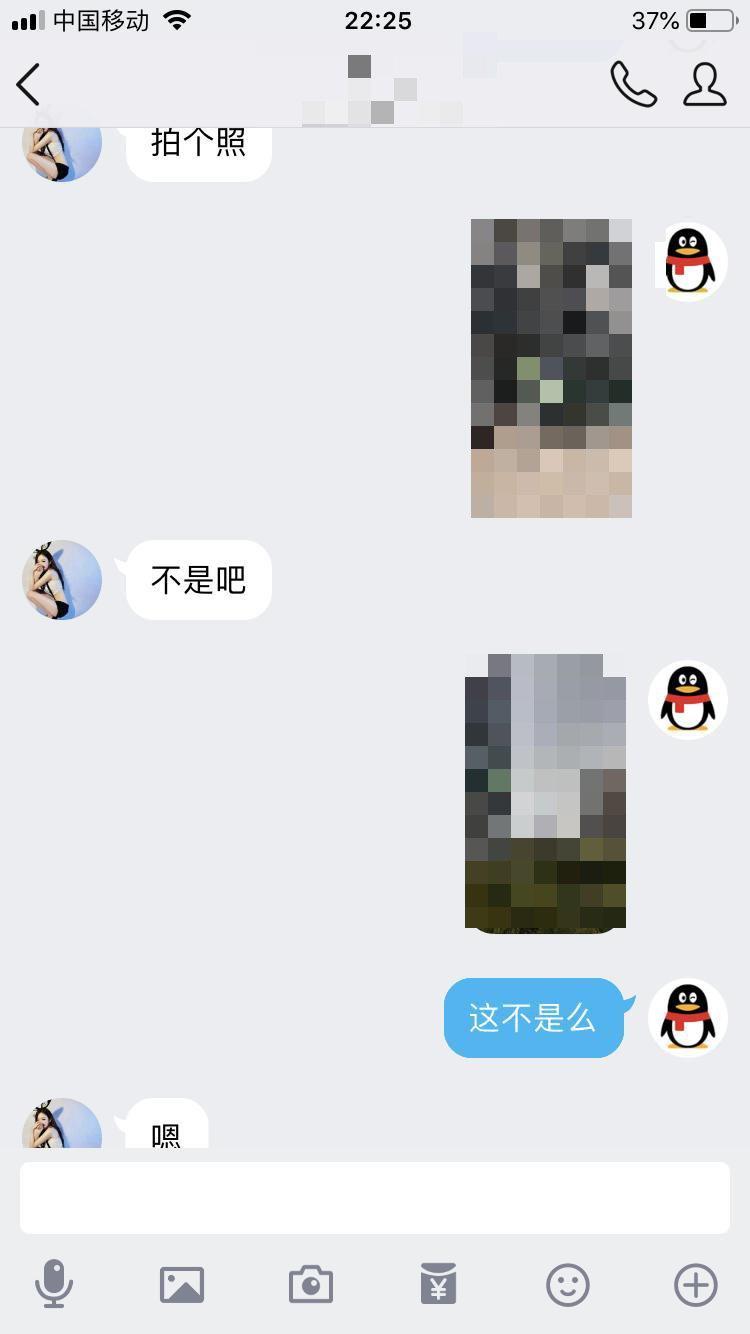Open the contact profile icon
The image size is (750, 1334).
(x=705, y=85)
